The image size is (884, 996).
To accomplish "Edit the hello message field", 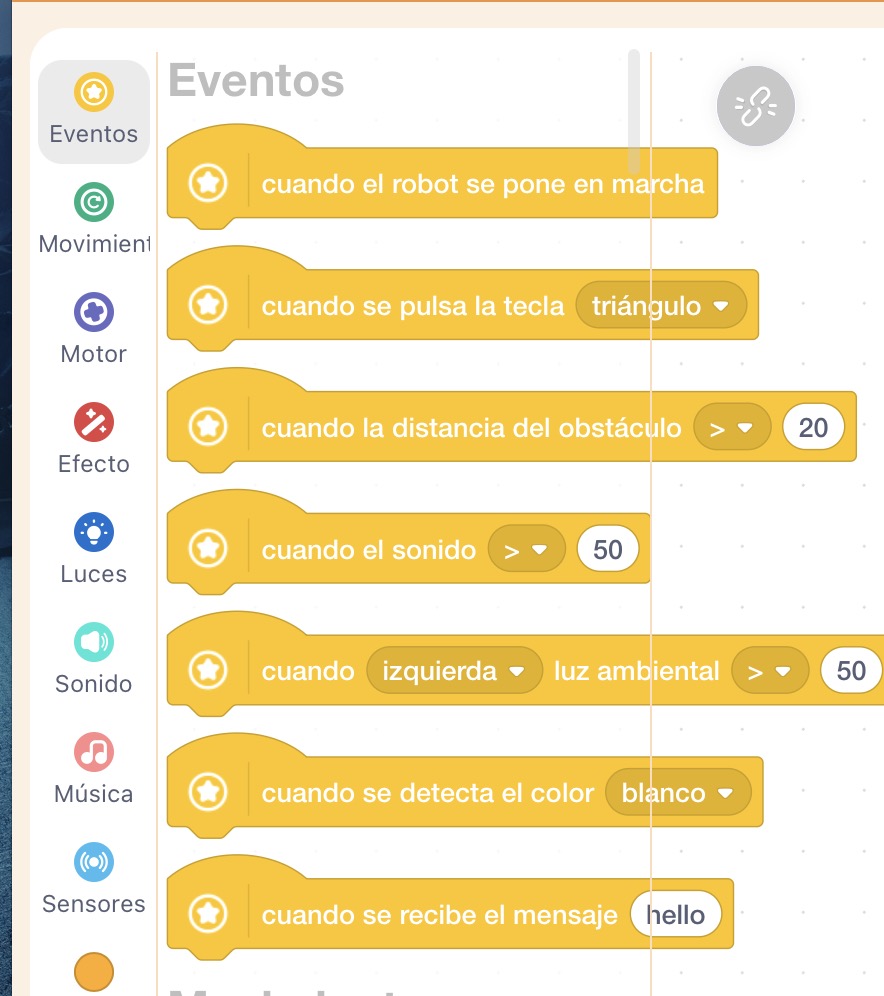I will click(x=675, y=914).
